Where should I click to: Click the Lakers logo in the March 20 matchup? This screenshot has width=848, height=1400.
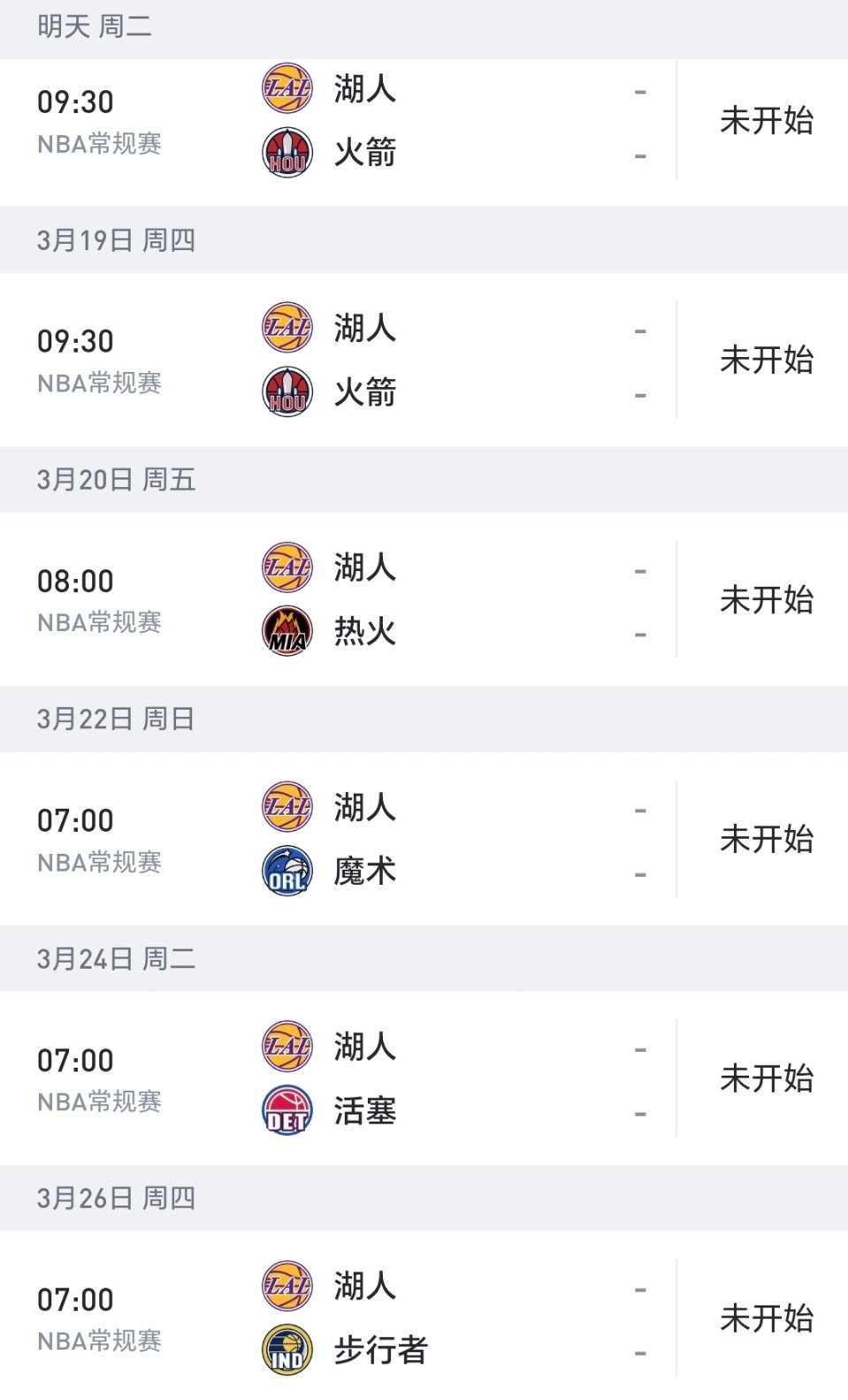pyautogui.click(x=285, y=567)
